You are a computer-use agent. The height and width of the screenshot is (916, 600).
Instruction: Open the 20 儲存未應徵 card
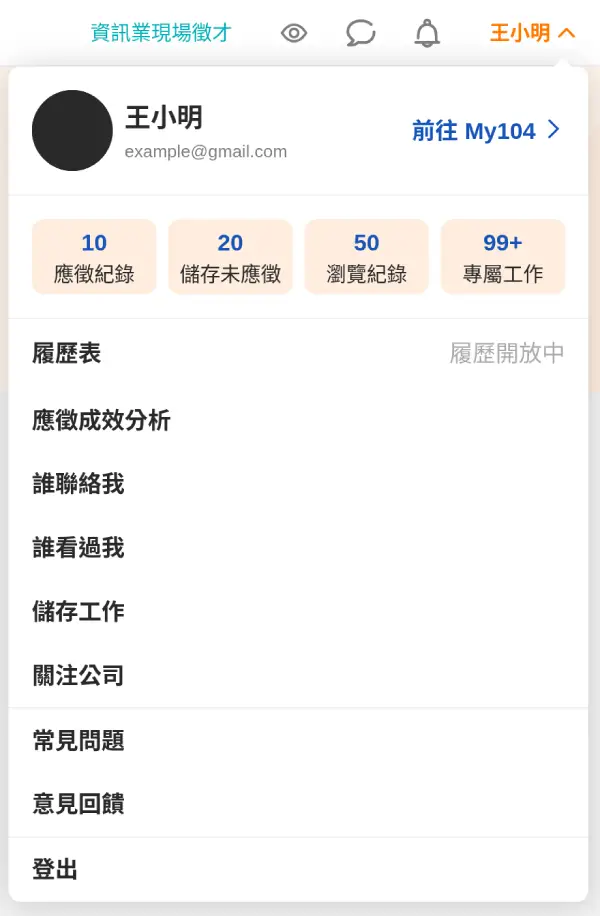[x=230, y=257]
